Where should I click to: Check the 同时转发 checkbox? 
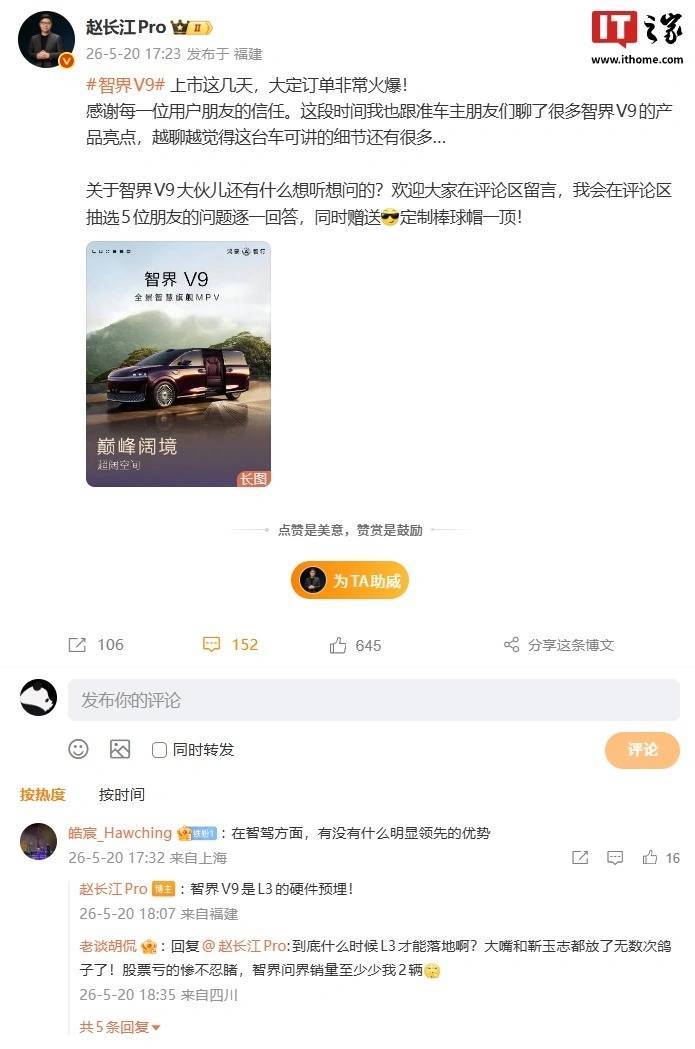click(159, 749)
